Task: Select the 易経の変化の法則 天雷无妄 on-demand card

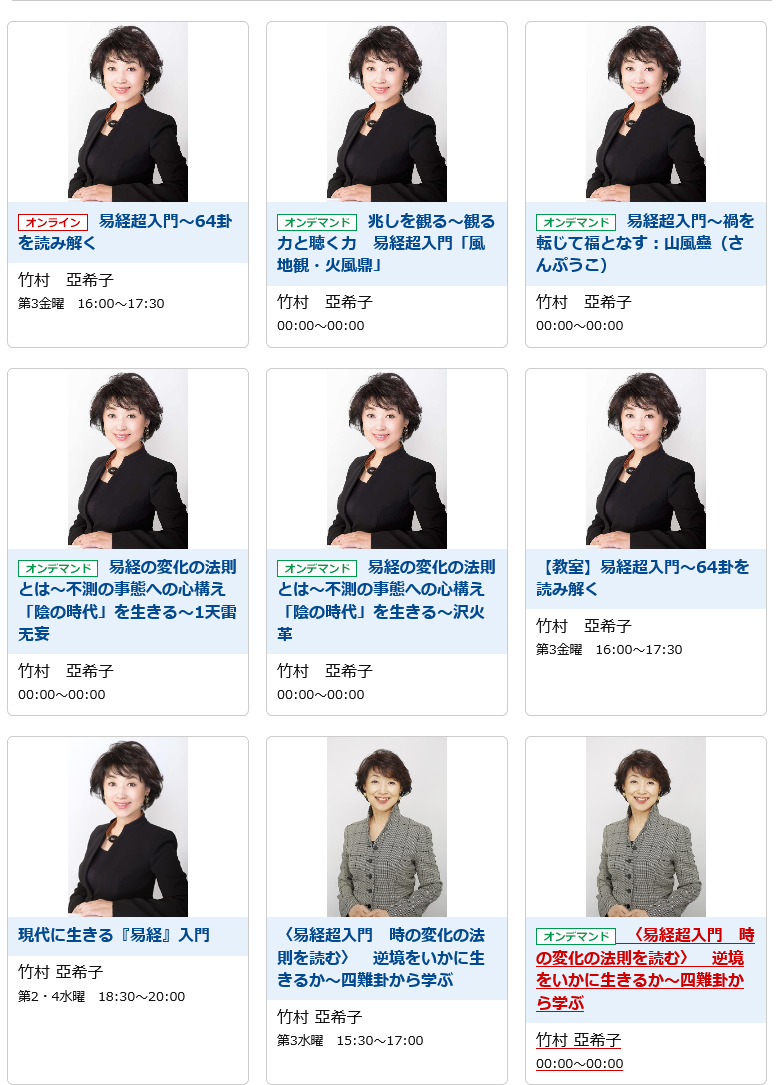Action: click(x=128, y=600)
